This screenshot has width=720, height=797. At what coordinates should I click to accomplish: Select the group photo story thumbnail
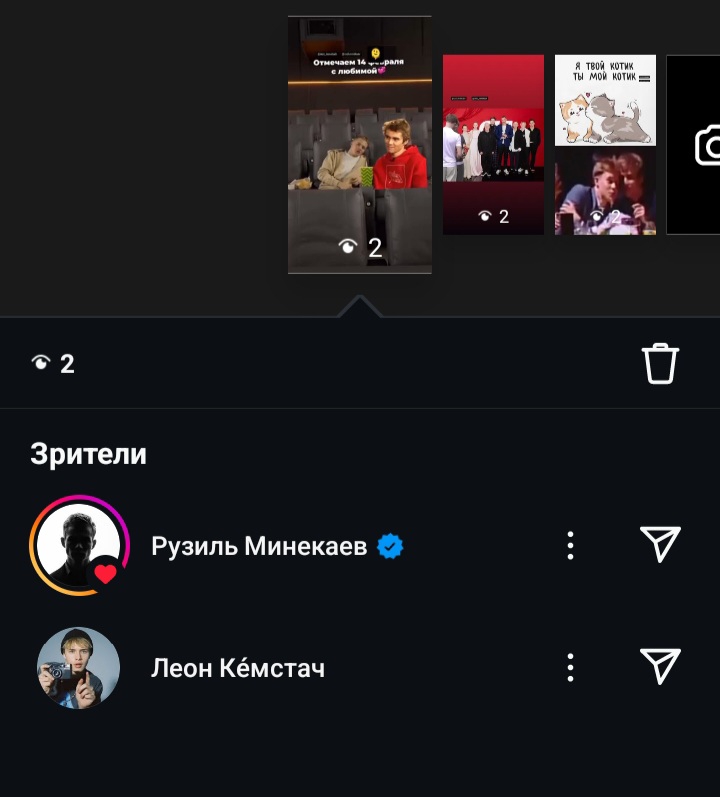point(493,145)
